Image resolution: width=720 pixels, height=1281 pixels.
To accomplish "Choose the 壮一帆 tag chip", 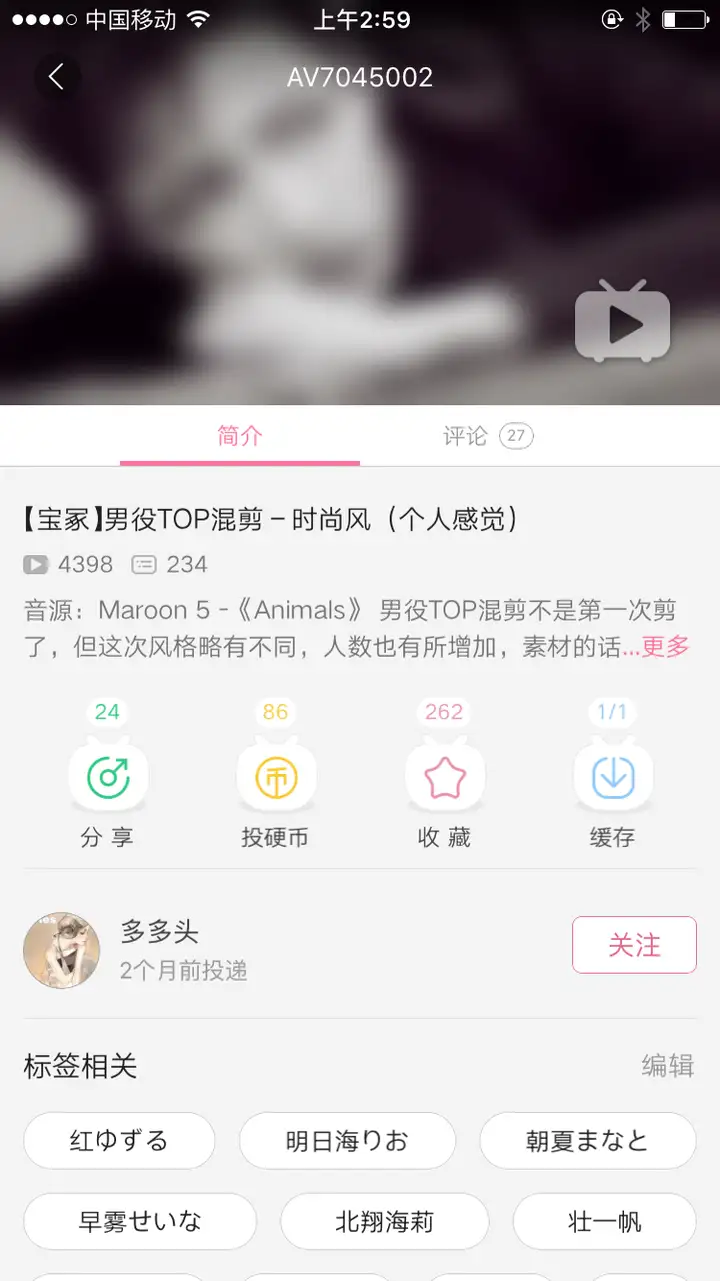I will [x=605, y=1221].
